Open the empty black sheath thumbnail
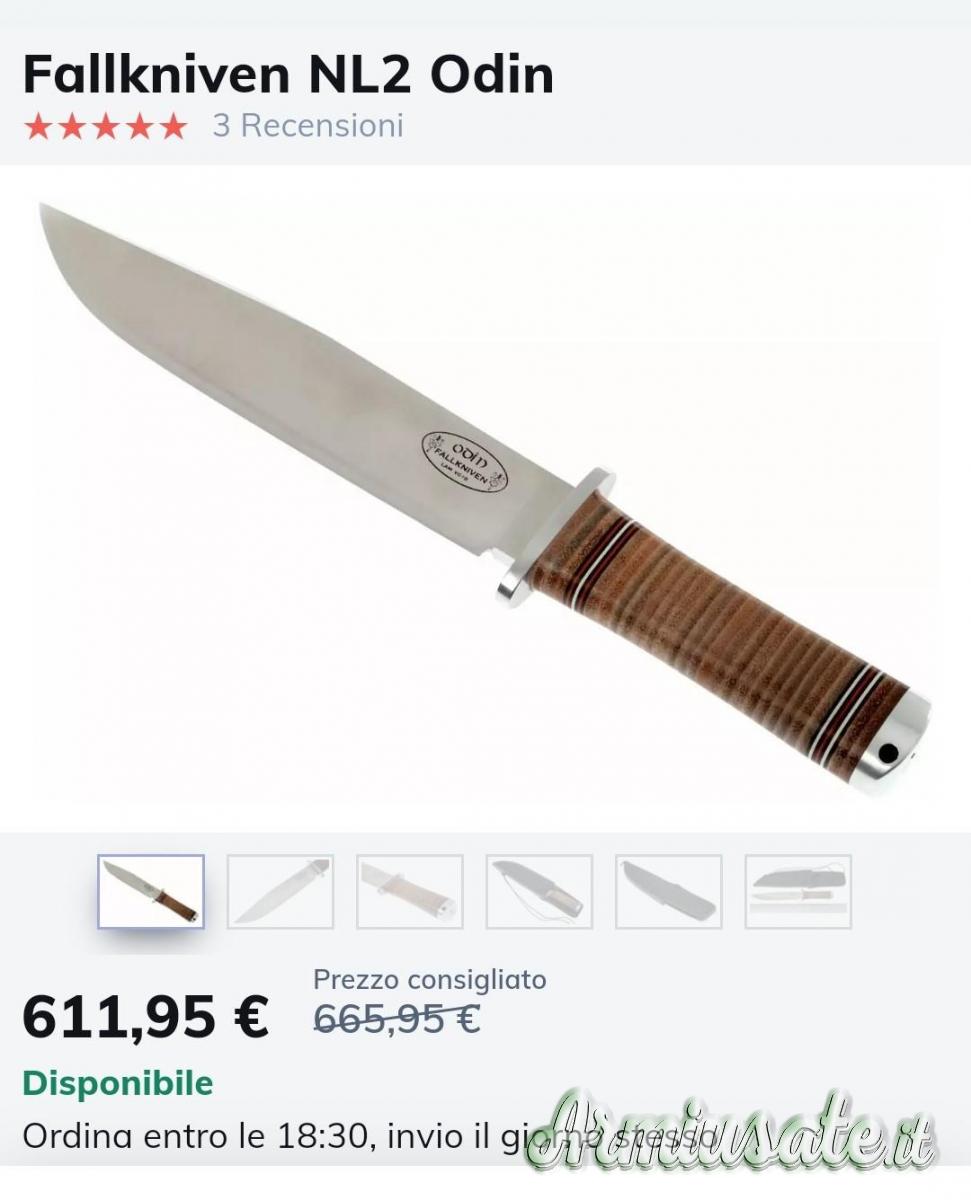 click(668, 891)
